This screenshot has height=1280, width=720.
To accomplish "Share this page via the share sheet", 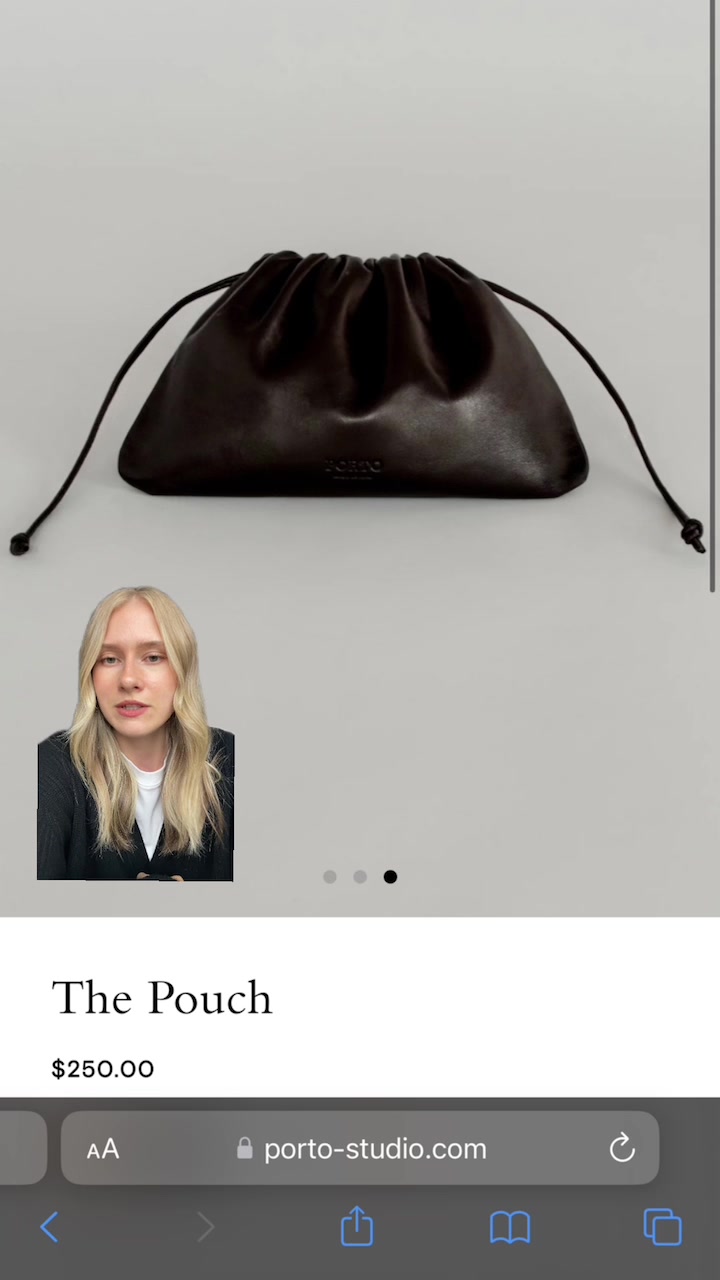I will tap(357, 1227).
